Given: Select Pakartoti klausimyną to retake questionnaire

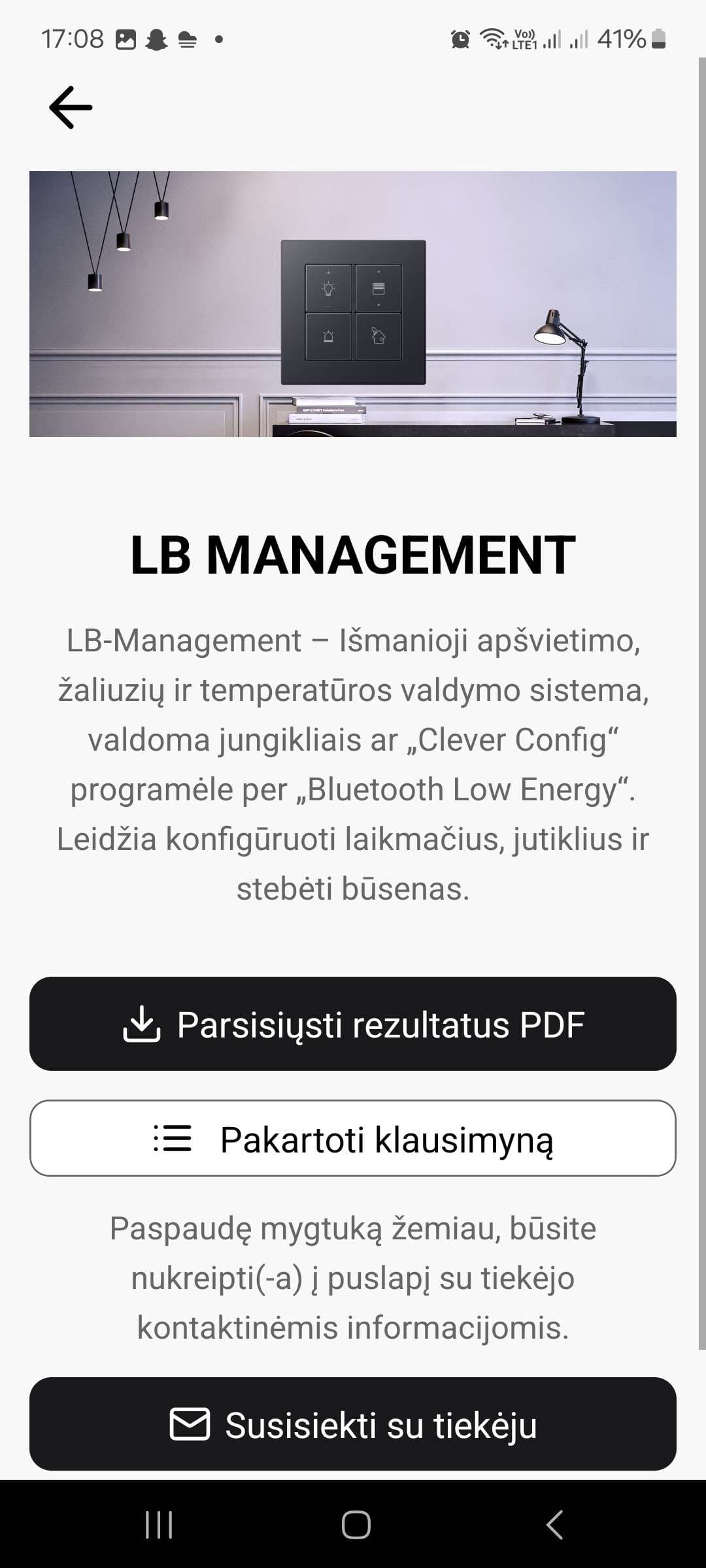Looking at the screenshot, I should [x=353, y=1138].
